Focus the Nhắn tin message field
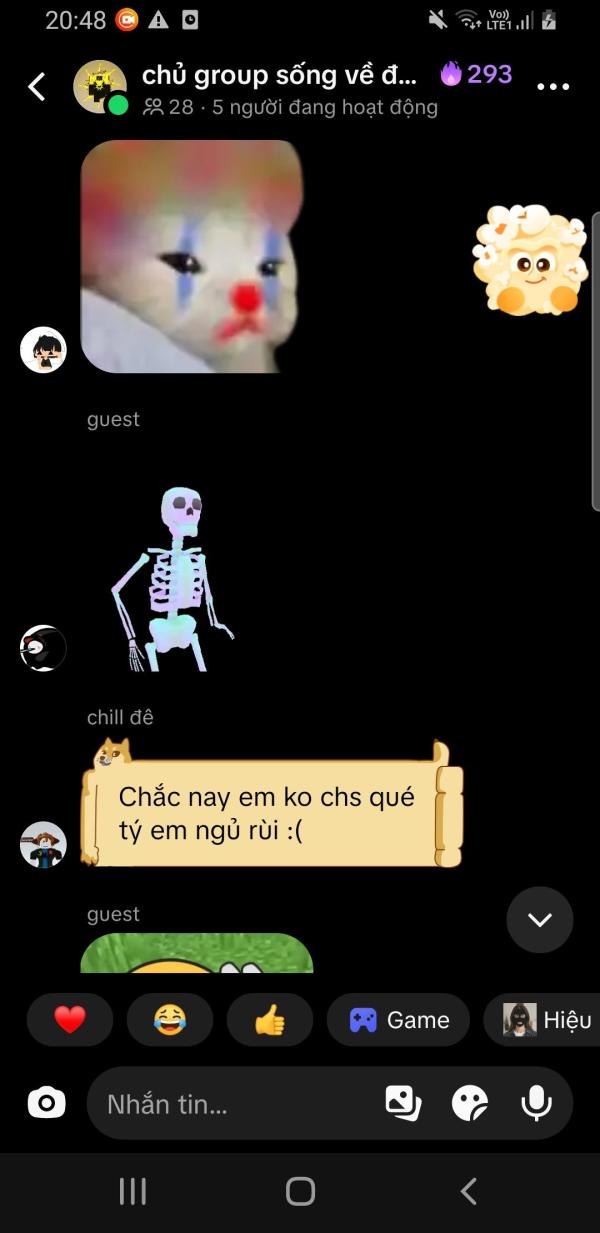 coord(235,1104)
